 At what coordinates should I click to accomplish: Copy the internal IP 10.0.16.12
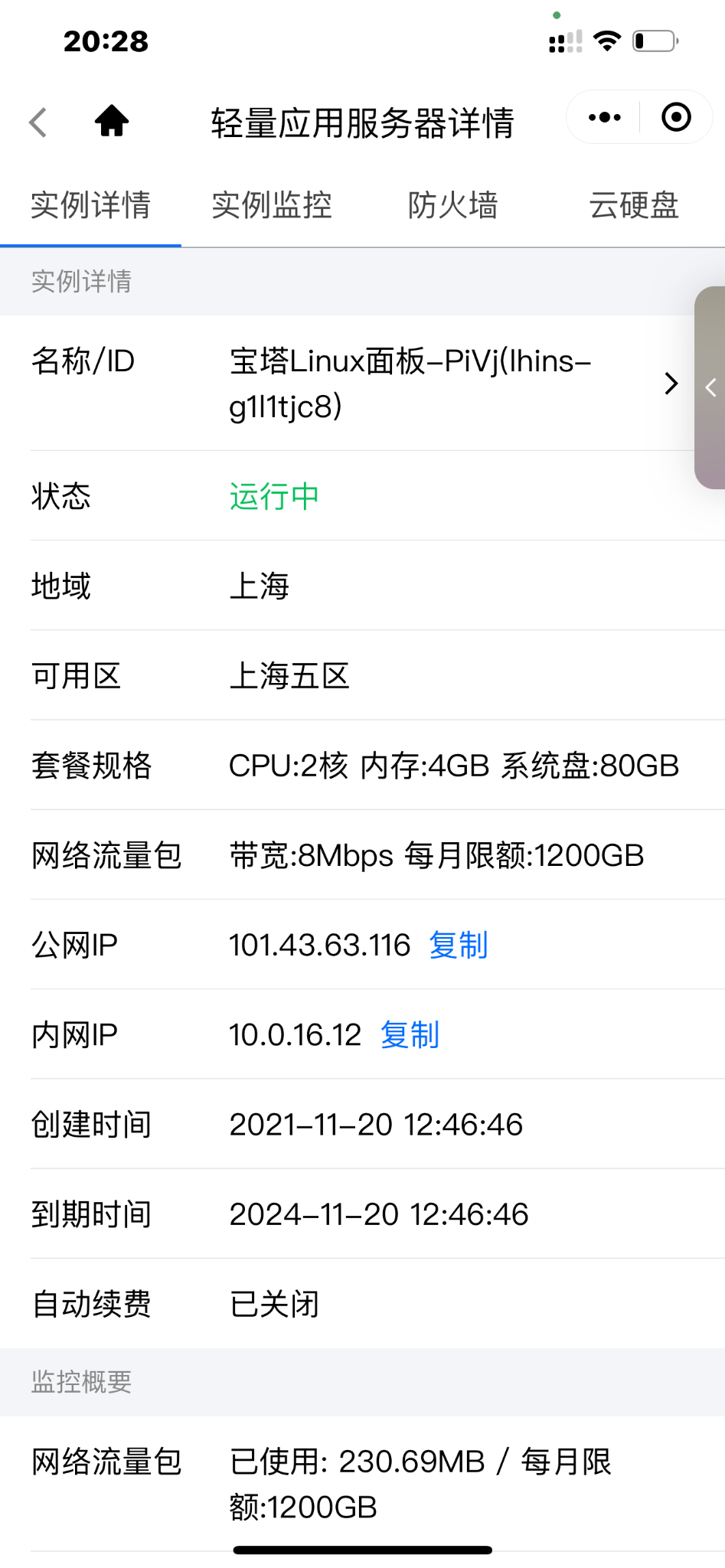coord(410,1034)
